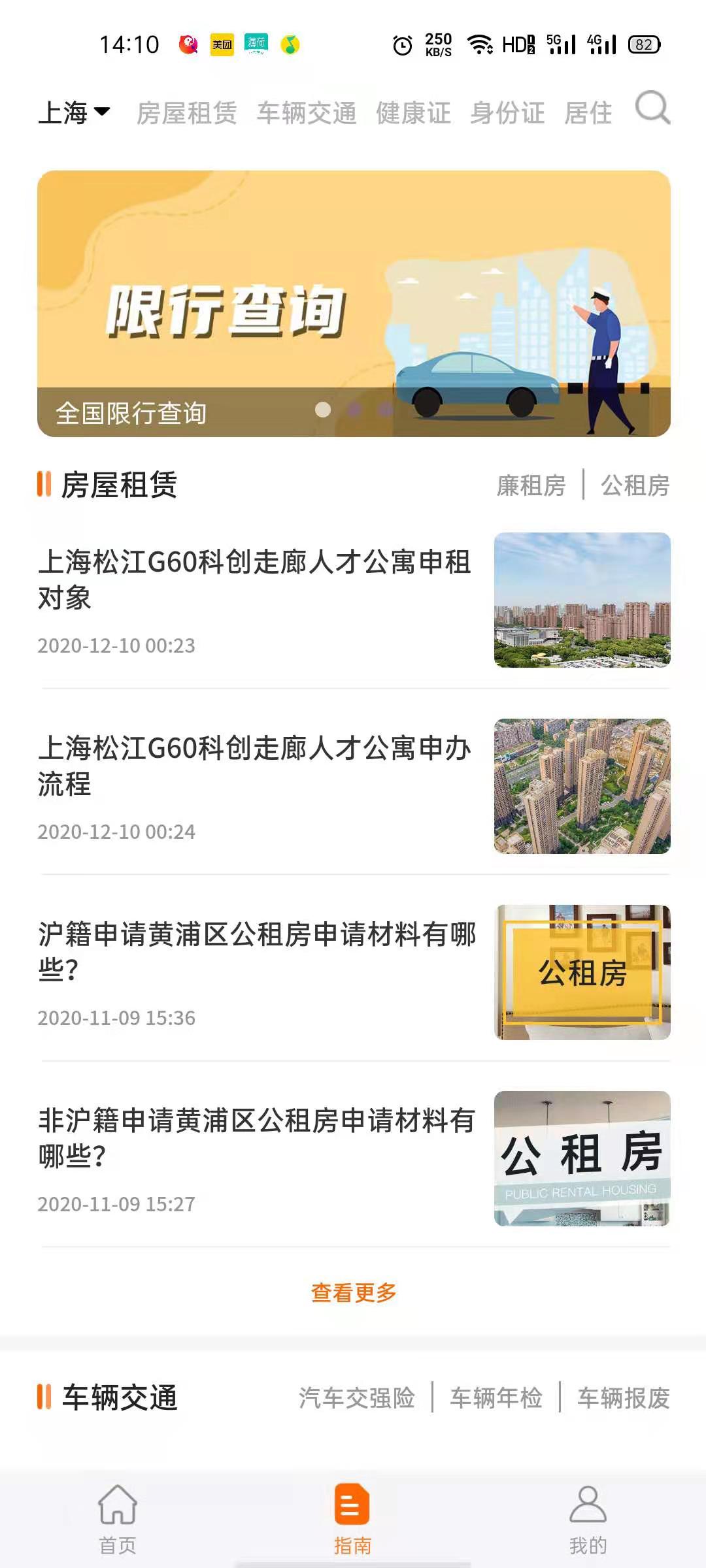Tap 查看更多 to see more
The height and width of the screenshot is (1568, 706).
tap(354, 1292)
